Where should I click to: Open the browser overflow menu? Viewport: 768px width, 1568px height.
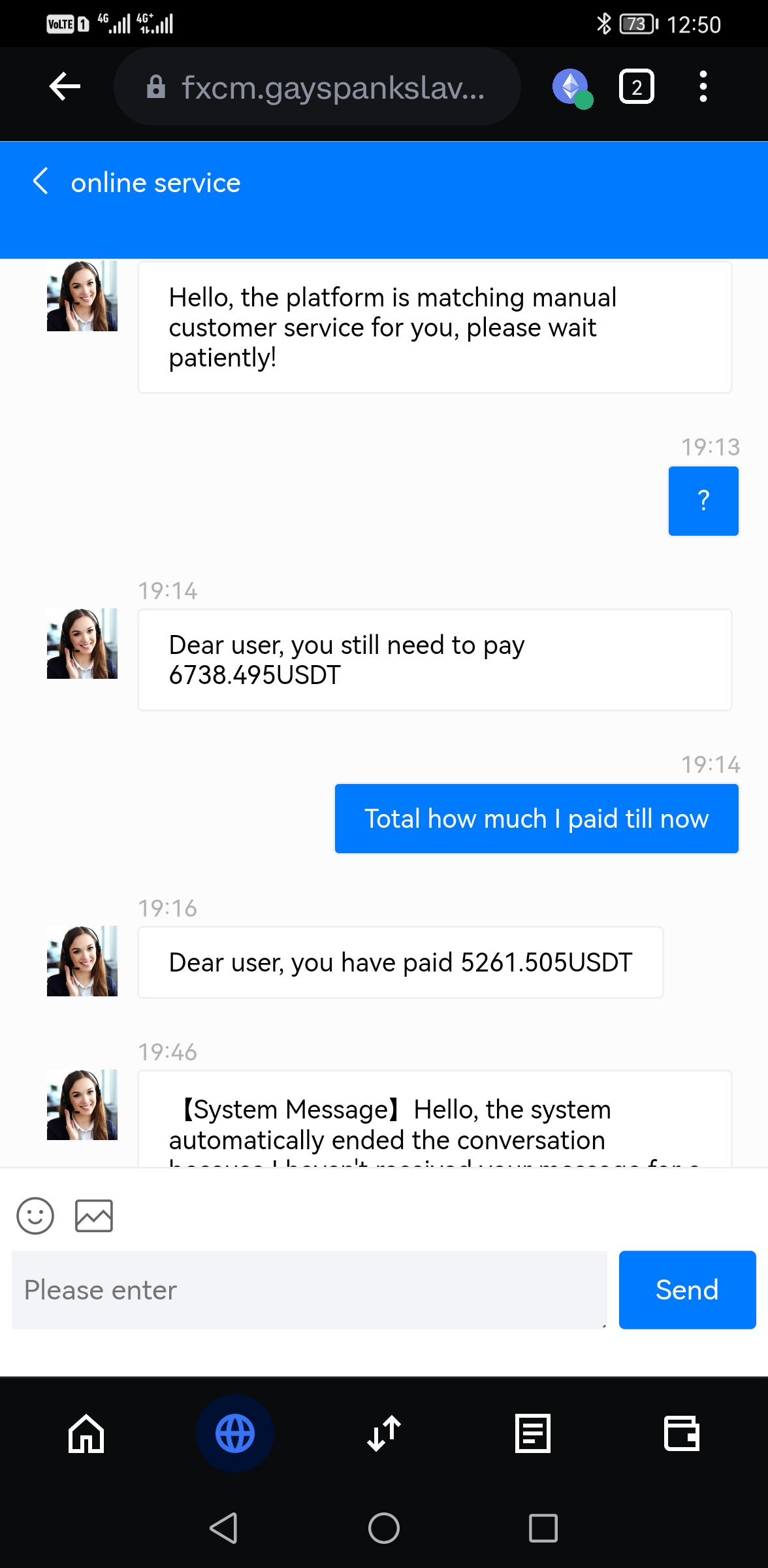coord(703,87)
